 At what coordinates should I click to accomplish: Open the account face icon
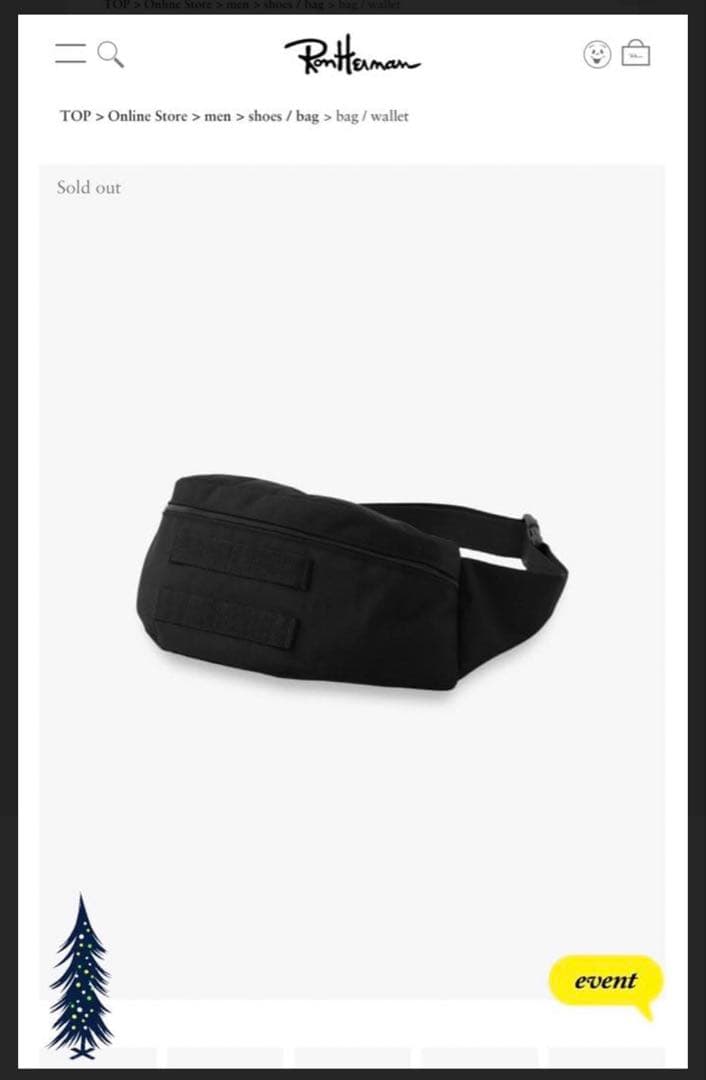[597, 54]
